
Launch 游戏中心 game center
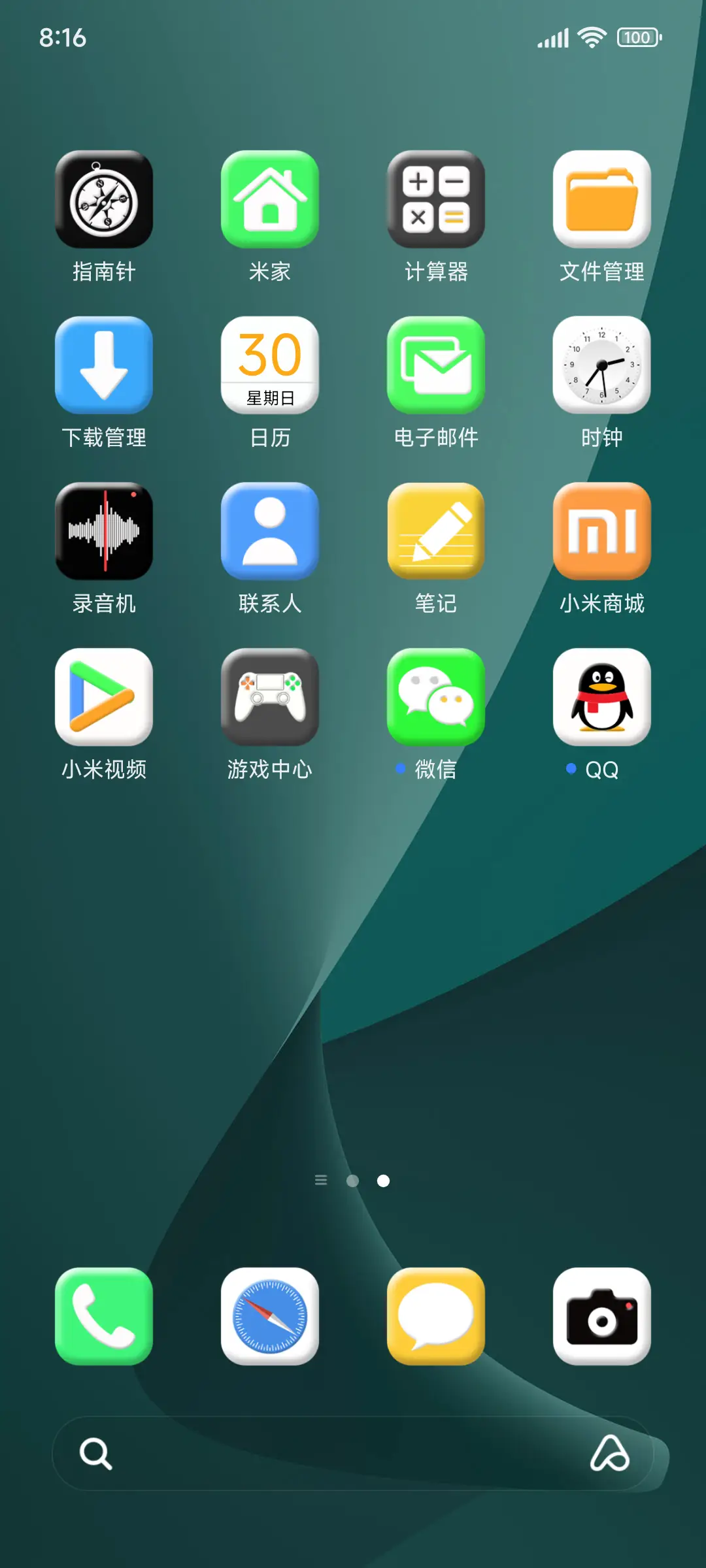(270, 698)
